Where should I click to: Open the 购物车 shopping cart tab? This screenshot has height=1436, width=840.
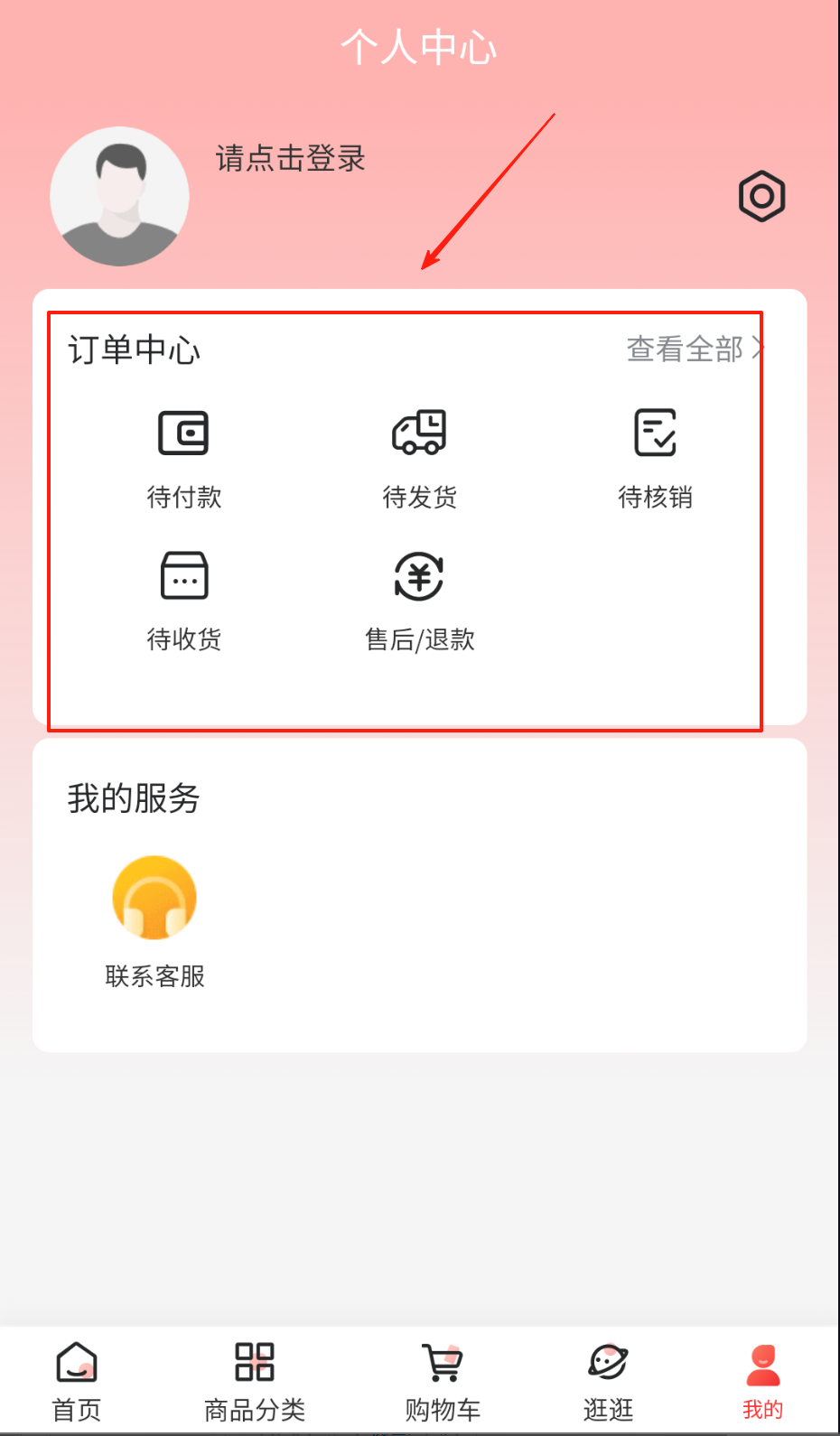click(x=443, y=1382)
